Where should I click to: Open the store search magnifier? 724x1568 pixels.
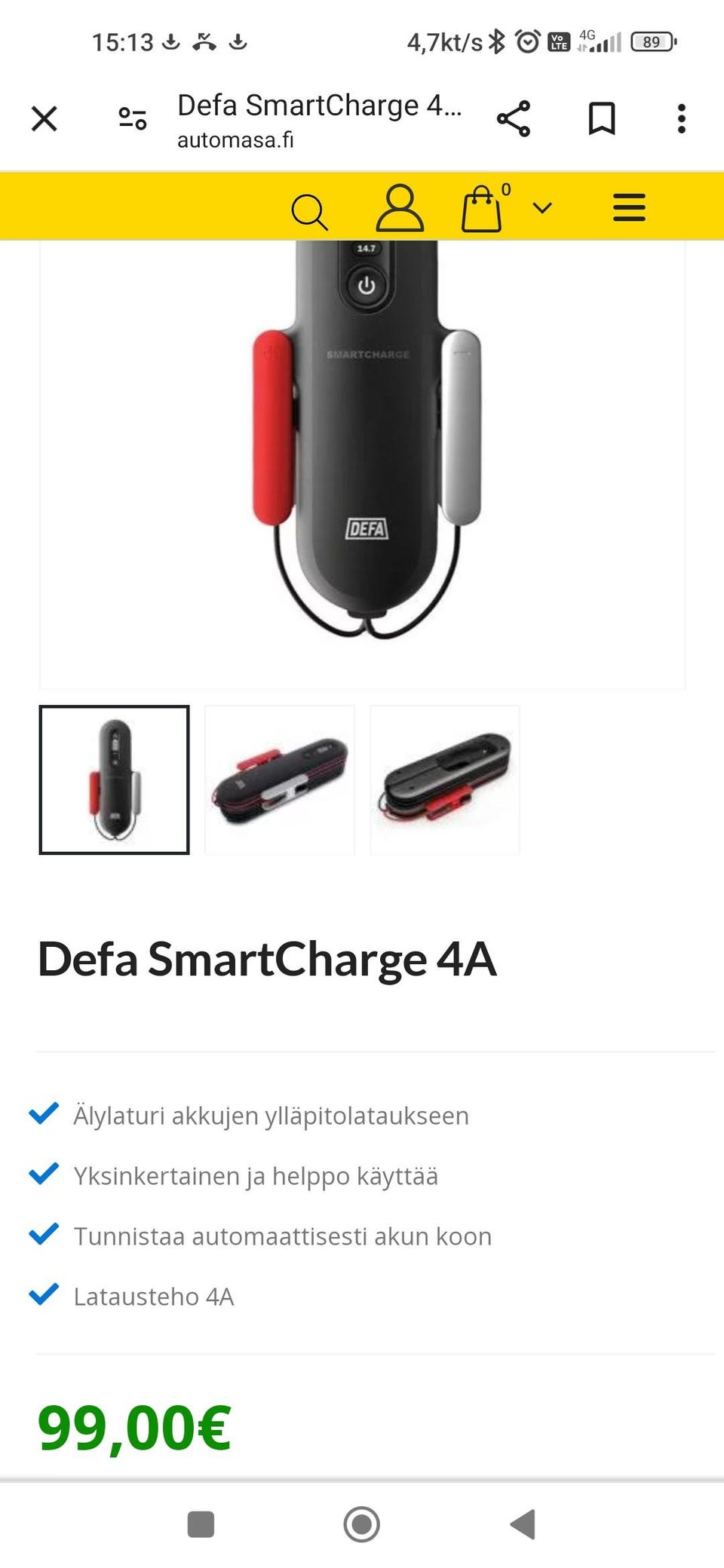point(309,211)
